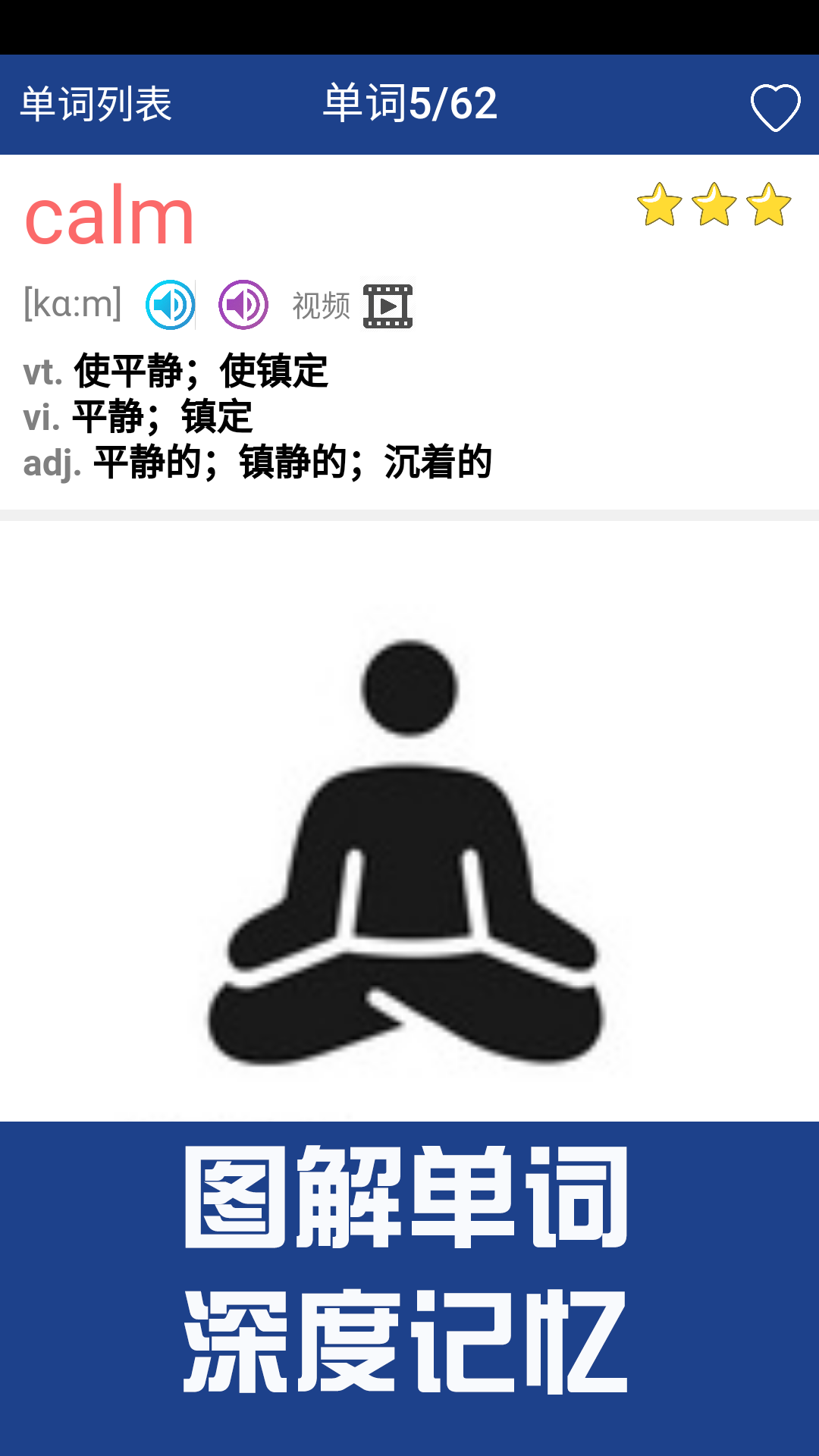Click the 深度记忆 banner text
Screen dimensions: 819x1456
(x=409, y=1339)
